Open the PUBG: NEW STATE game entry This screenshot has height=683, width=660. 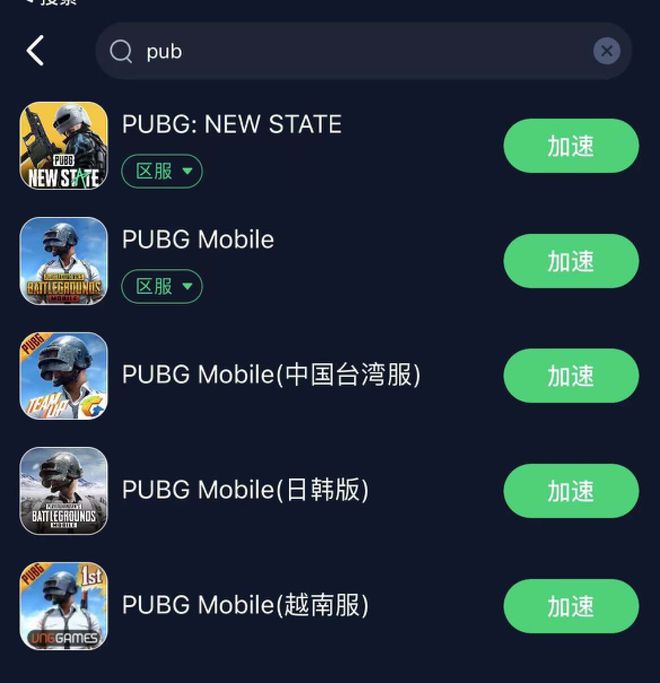(232, 125)
